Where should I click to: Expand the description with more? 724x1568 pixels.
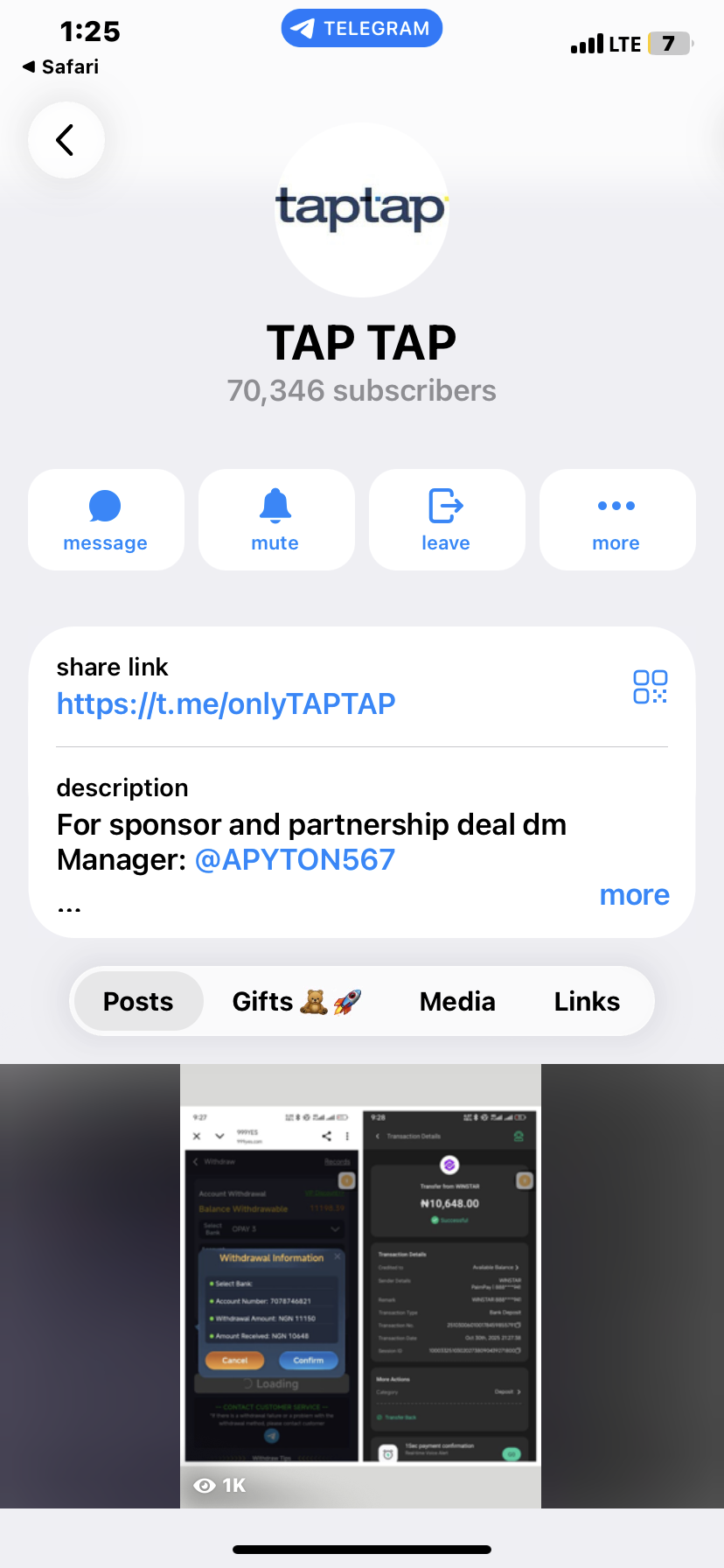click(x=634, y=895)
